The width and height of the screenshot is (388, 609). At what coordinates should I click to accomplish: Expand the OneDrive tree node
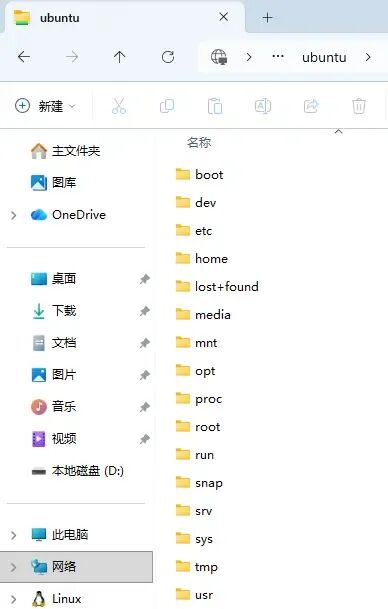tap(14, 215)
